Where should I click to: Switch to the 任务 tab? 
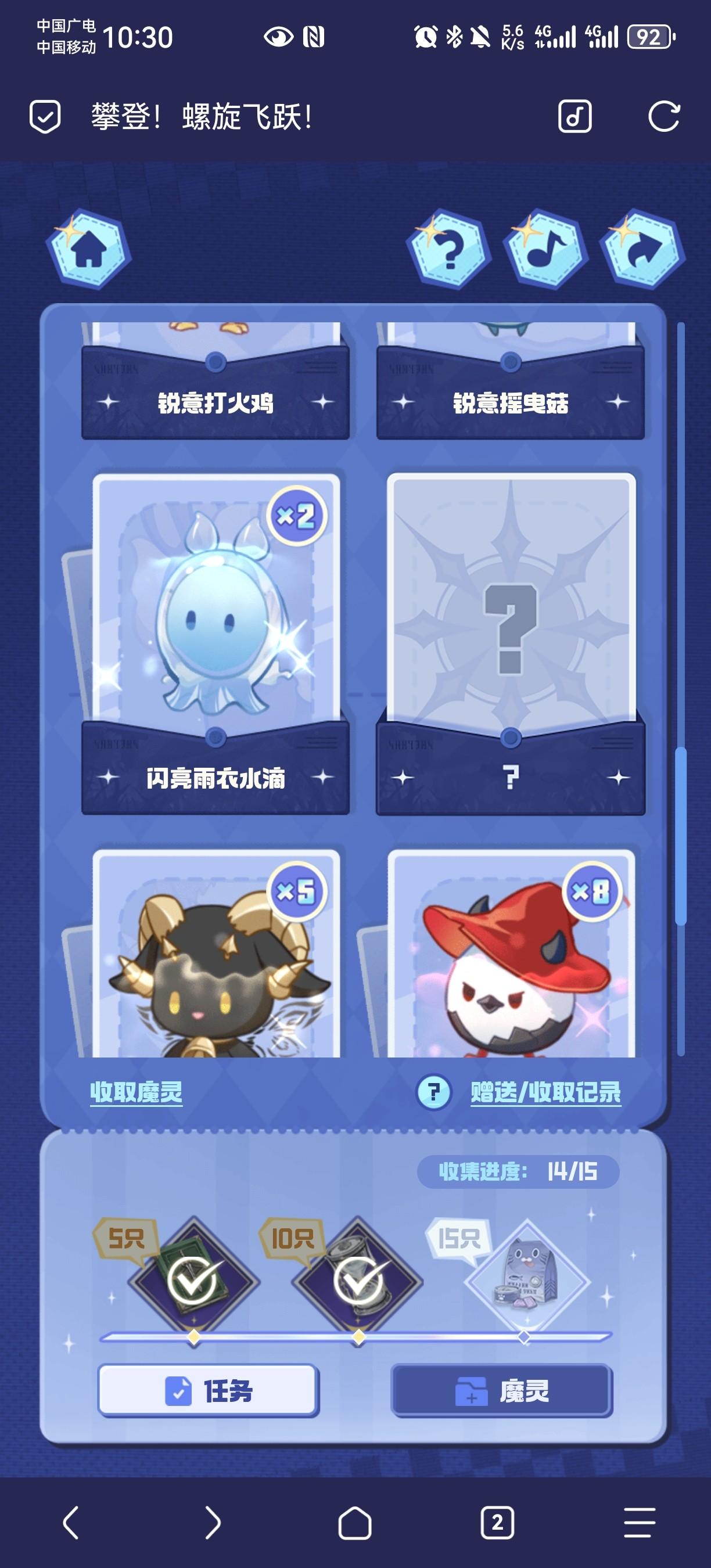tap(208, 1391)
